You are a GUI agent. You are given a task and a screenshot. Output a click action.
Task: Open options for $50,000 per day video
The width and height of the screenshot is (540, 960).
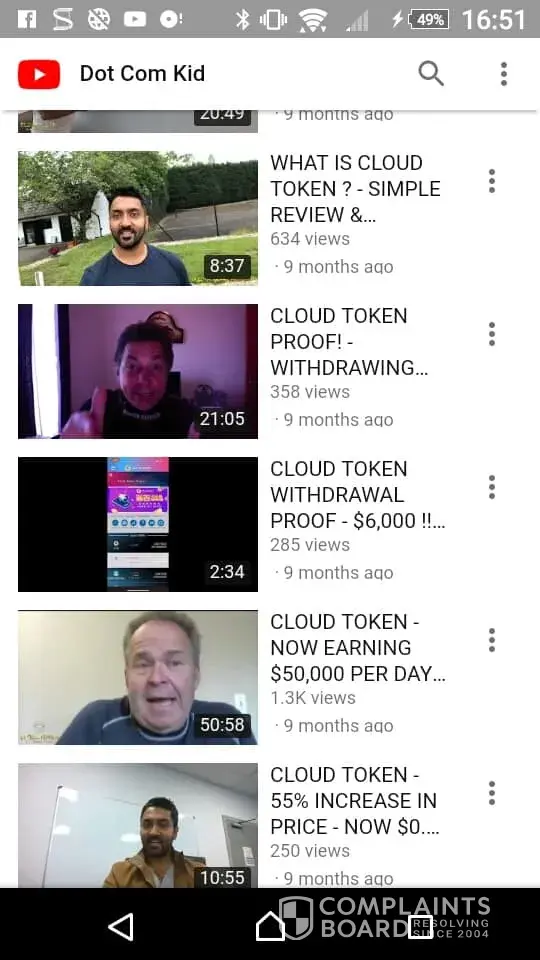tap(492, 640)
